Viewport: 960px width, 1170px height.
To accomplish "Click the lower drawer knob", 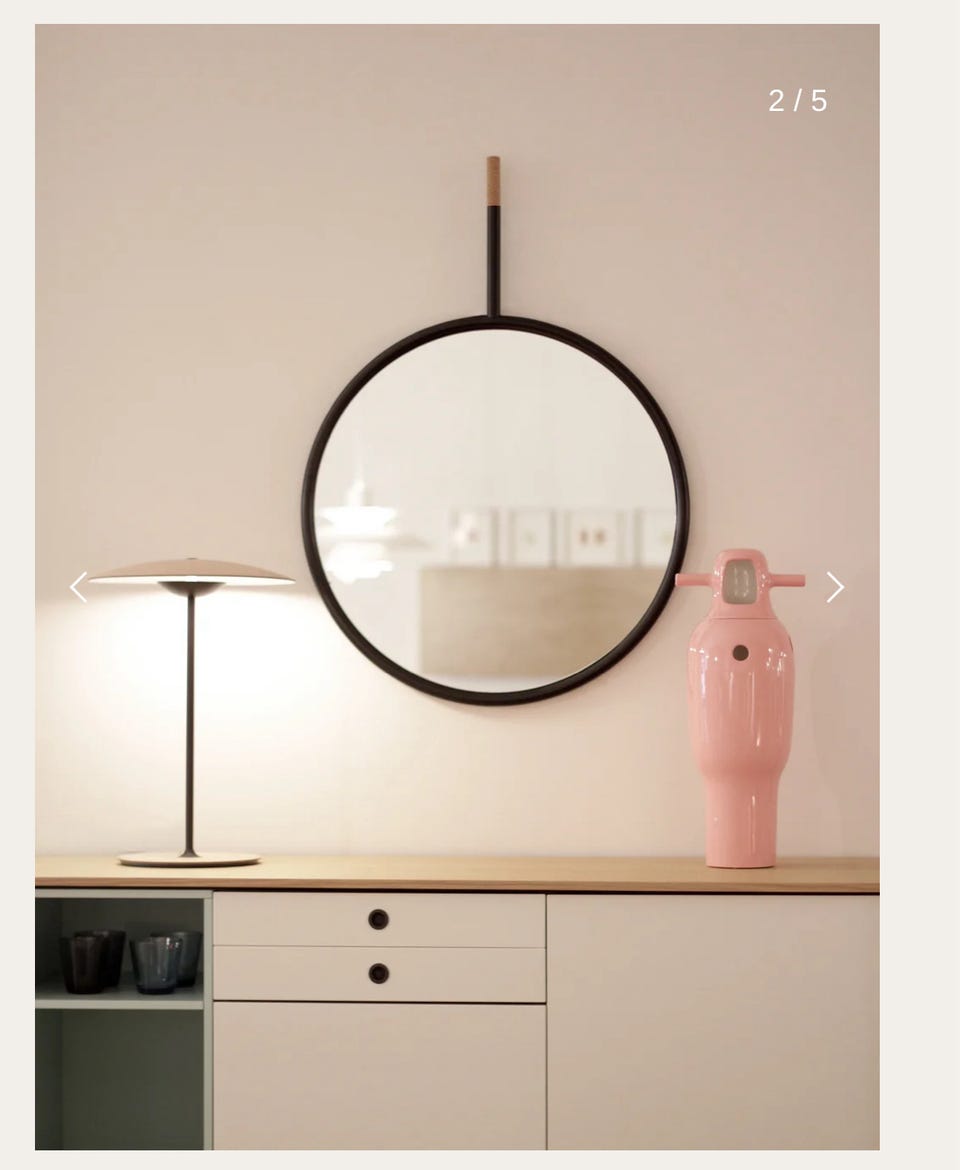I will [x=380, y=975].
